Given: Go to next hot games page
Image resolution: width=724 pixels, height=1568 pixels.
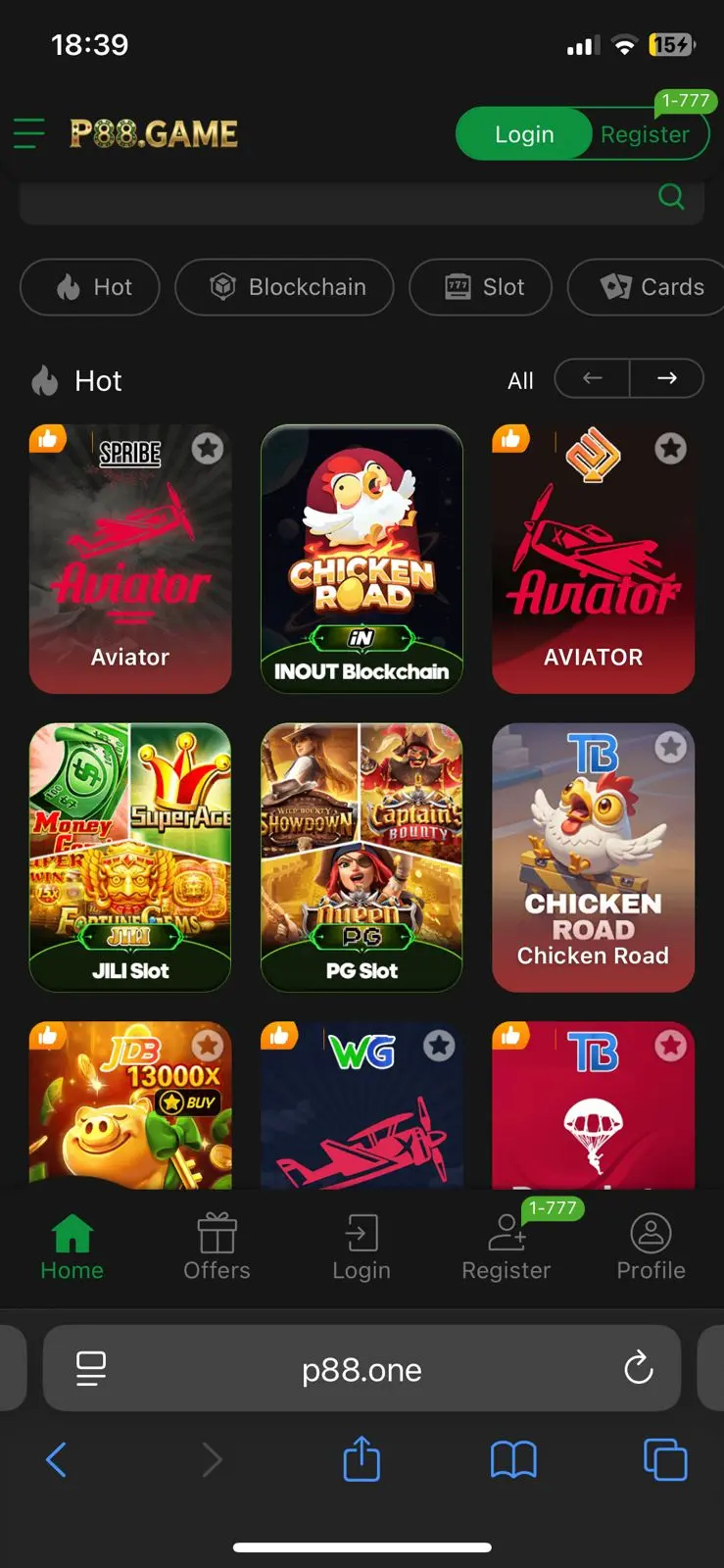Looking at the screenshot, I should pos(666,378).
